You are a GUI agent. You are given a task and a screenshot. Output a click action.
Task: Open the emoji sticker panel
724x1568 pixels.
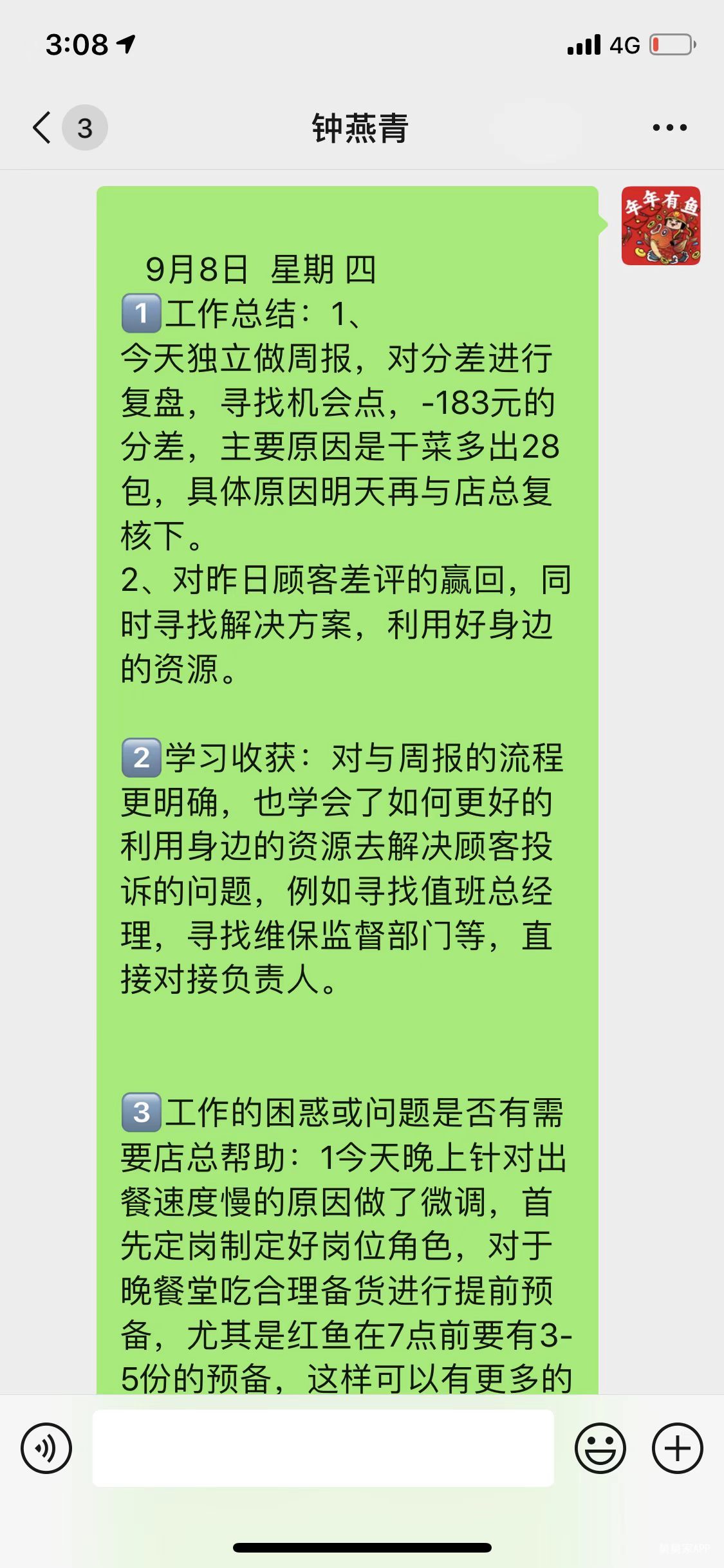coord(600,1448)
